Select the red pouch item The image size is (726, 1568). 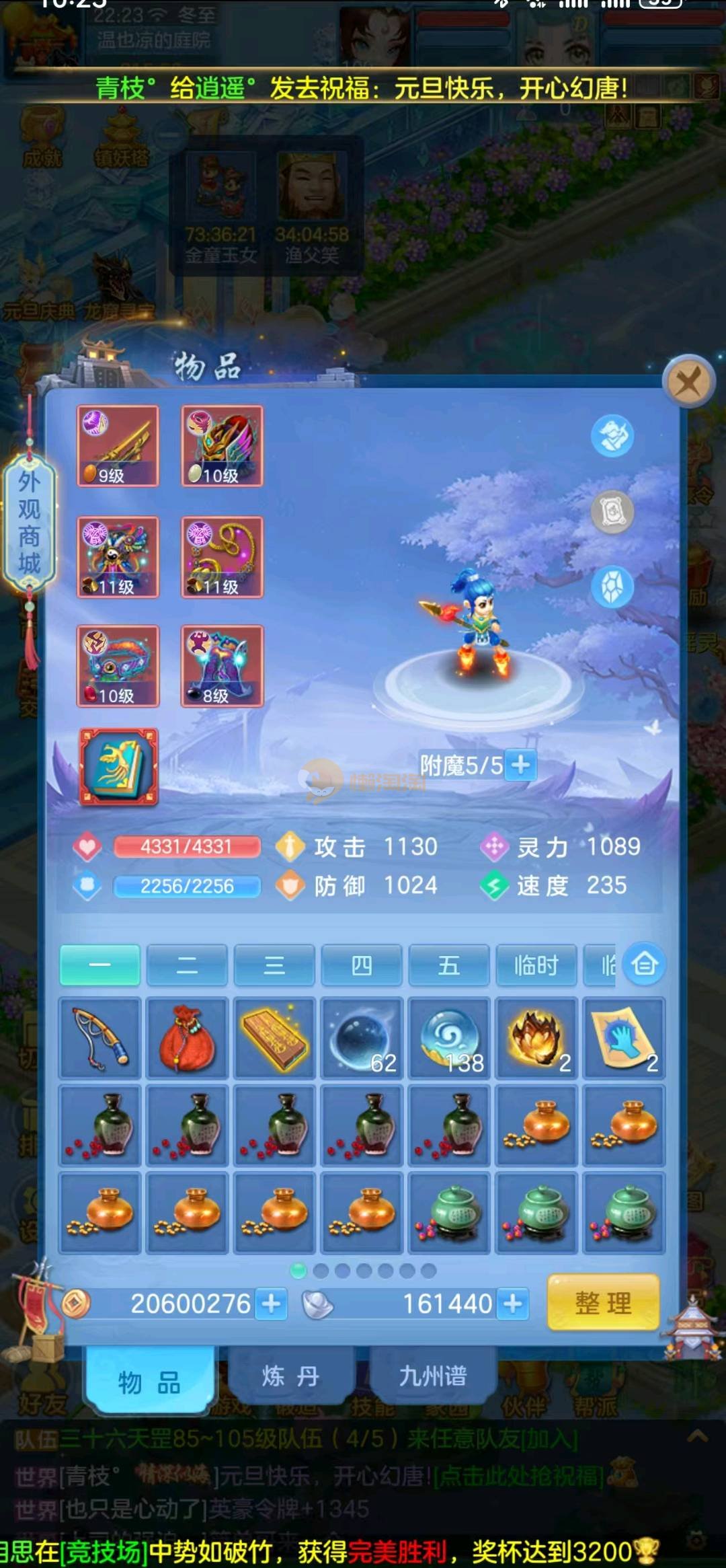click(x=187, y=1038)
